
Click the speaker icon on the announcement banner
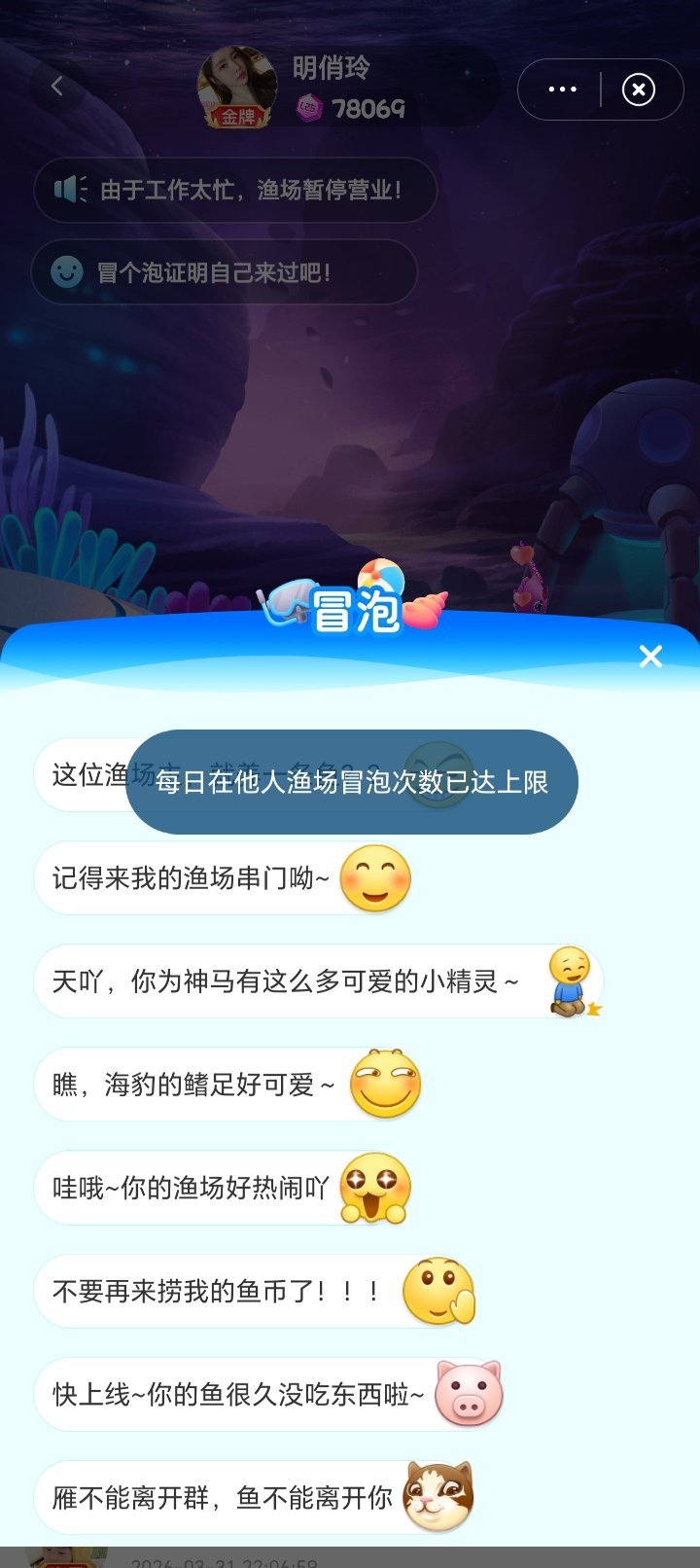click(x=72, y=190)
